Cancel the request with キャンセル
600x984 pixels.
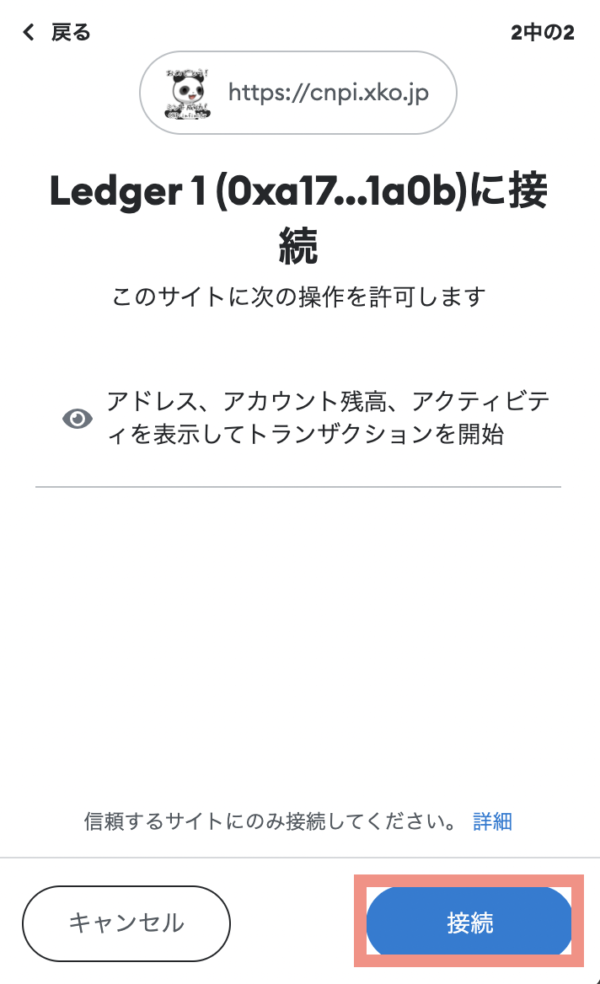[126, 923]
